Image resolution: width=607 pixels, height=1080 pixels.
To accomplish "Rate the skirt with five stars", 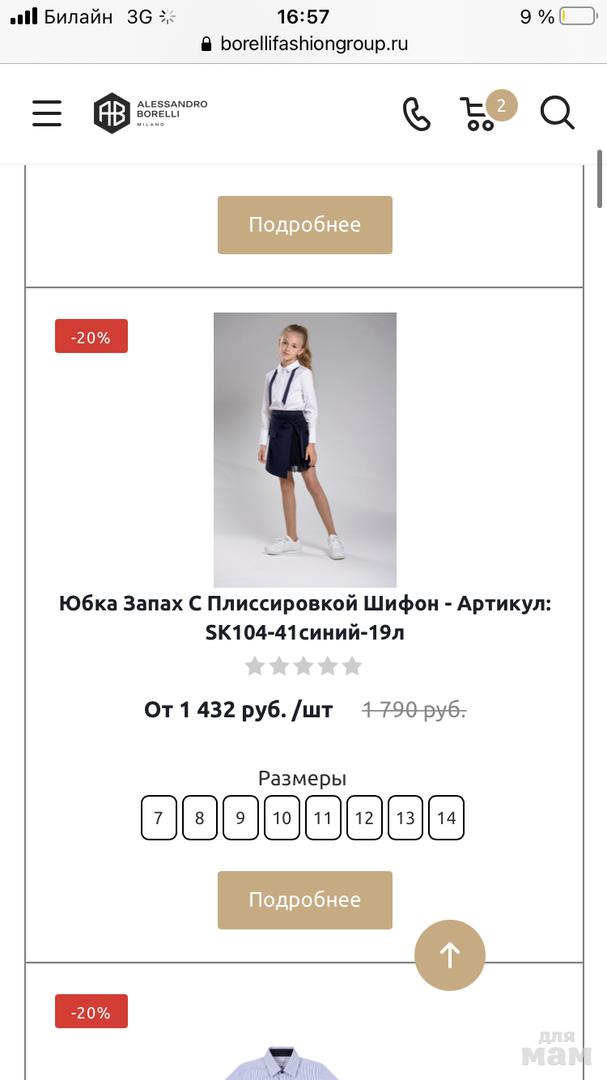I will point(352,666).
